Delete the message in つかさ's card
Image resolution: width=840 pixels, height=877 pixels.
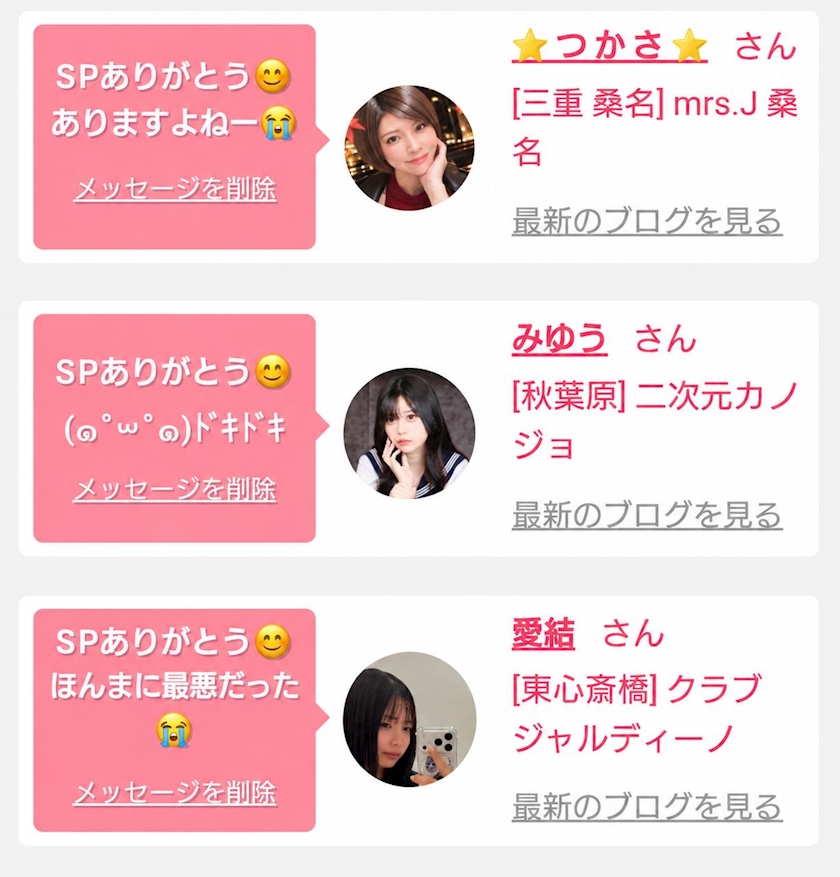point(175,189)
